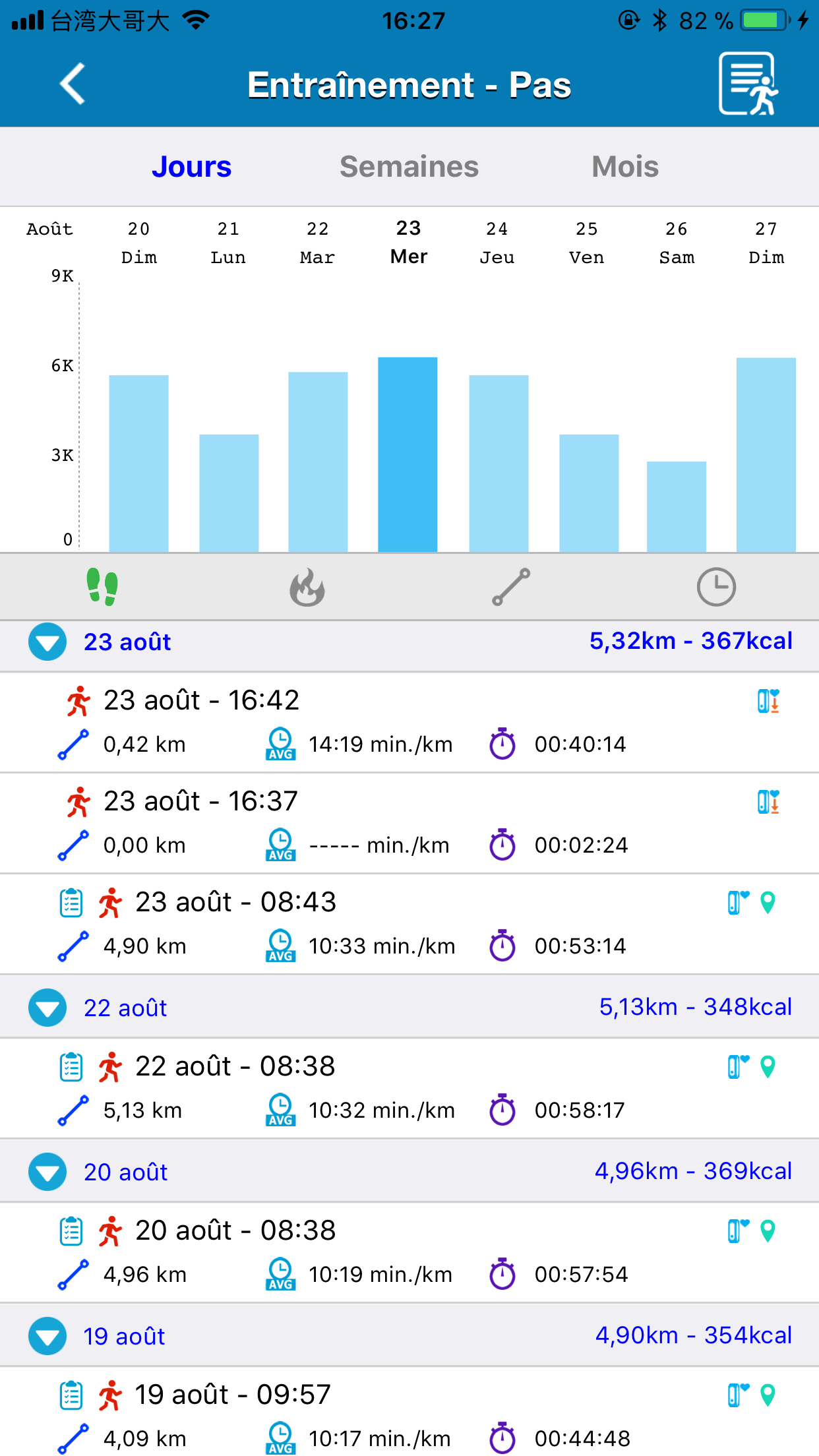Collapse the 19 août section
Screen dimensions: 819x1456
(x=47, y=1336)
